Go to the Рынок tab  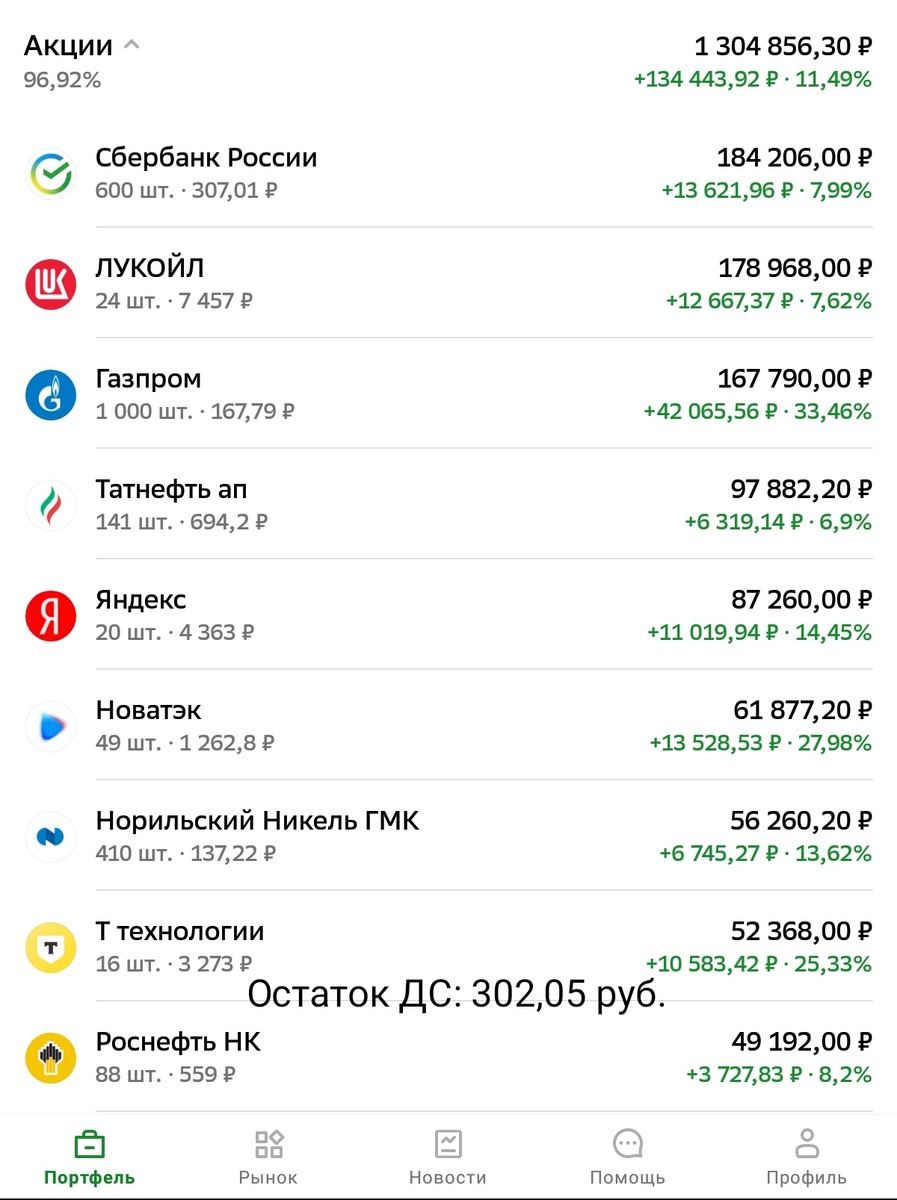pyautogui.click(x=268, y=1157)
